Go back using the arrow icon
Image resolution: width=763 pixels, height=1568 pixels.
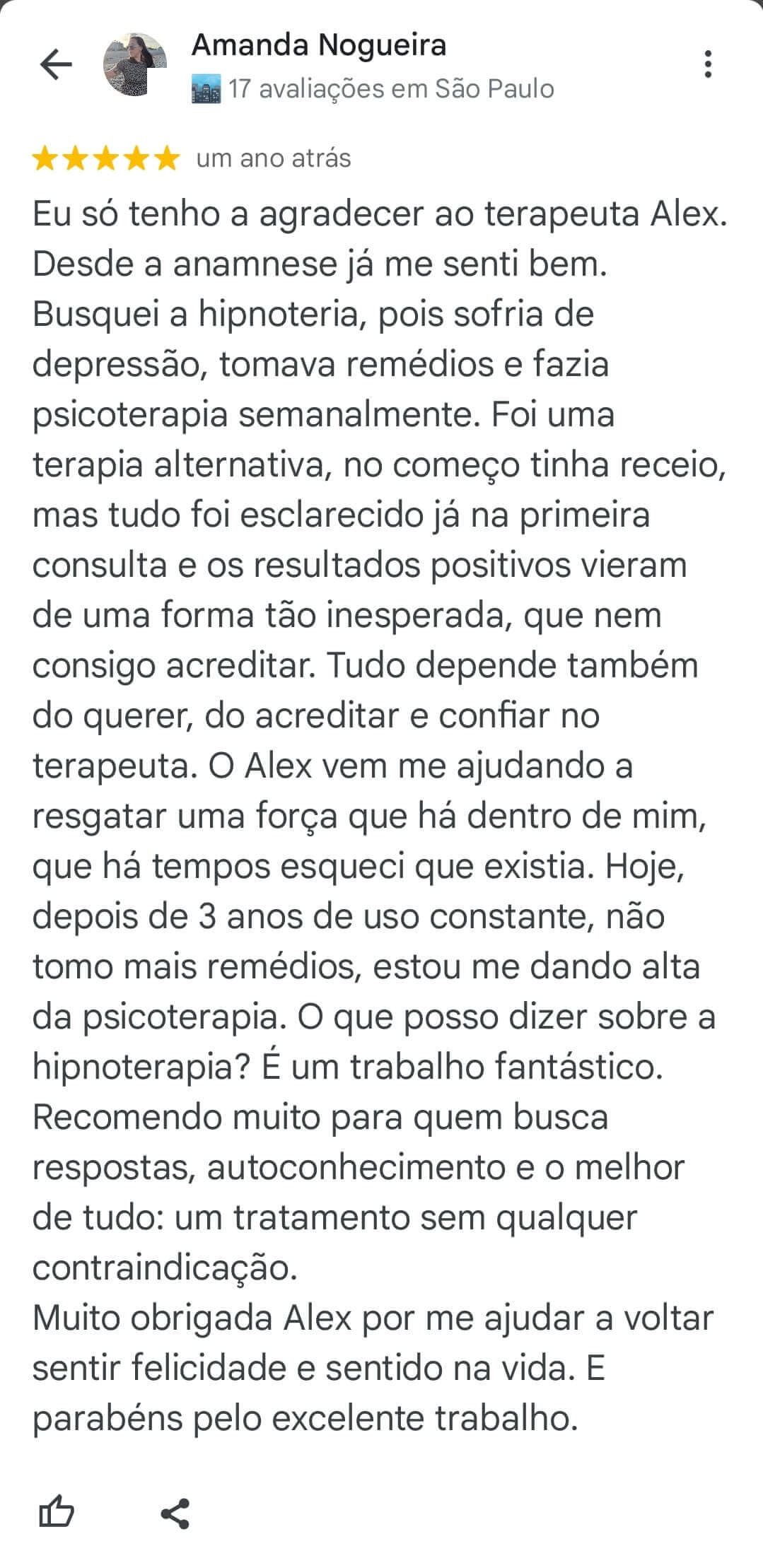click(x=56, y=65)
